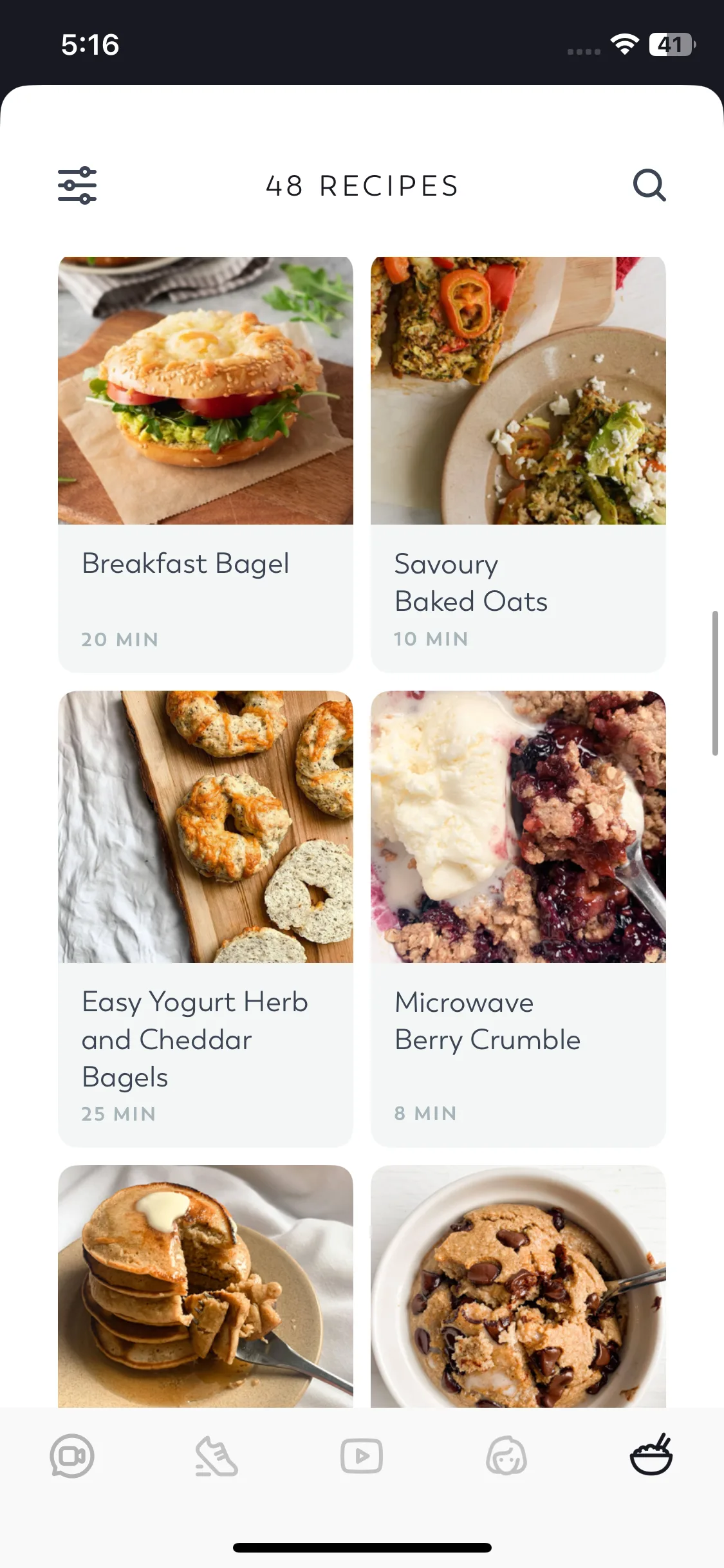
Task: Open Easy Yogurt Herb and Cheddar Bagels
Action: (x=205, y=917)
